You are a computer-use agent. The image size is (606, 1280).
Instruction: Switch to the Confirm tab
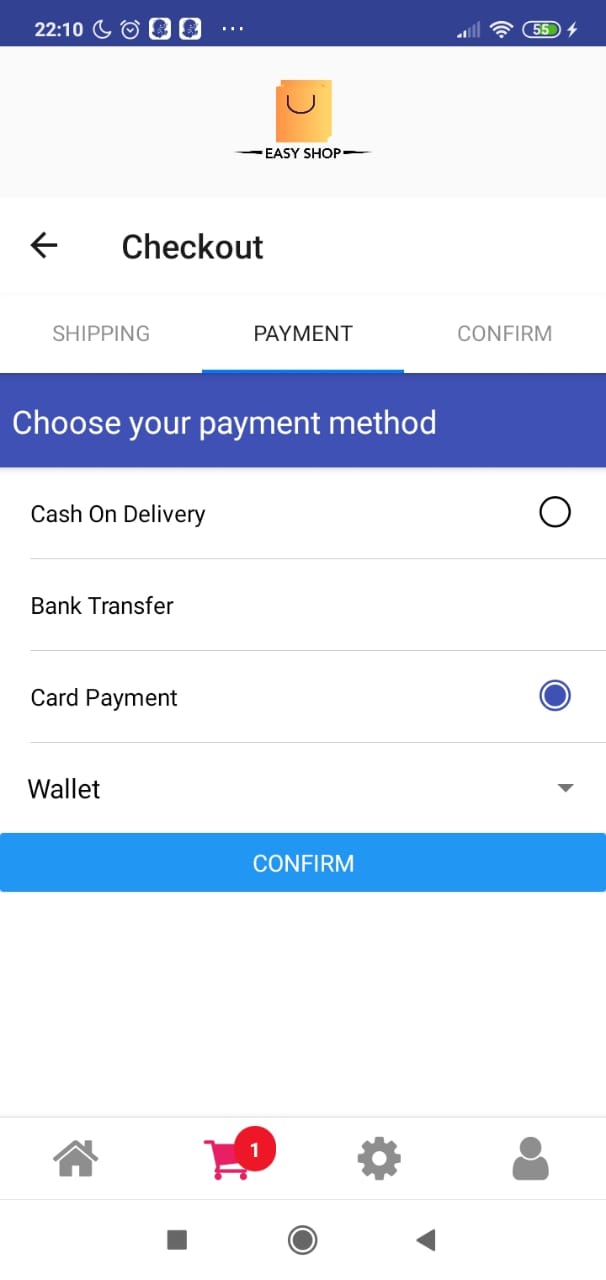point(505,334)
